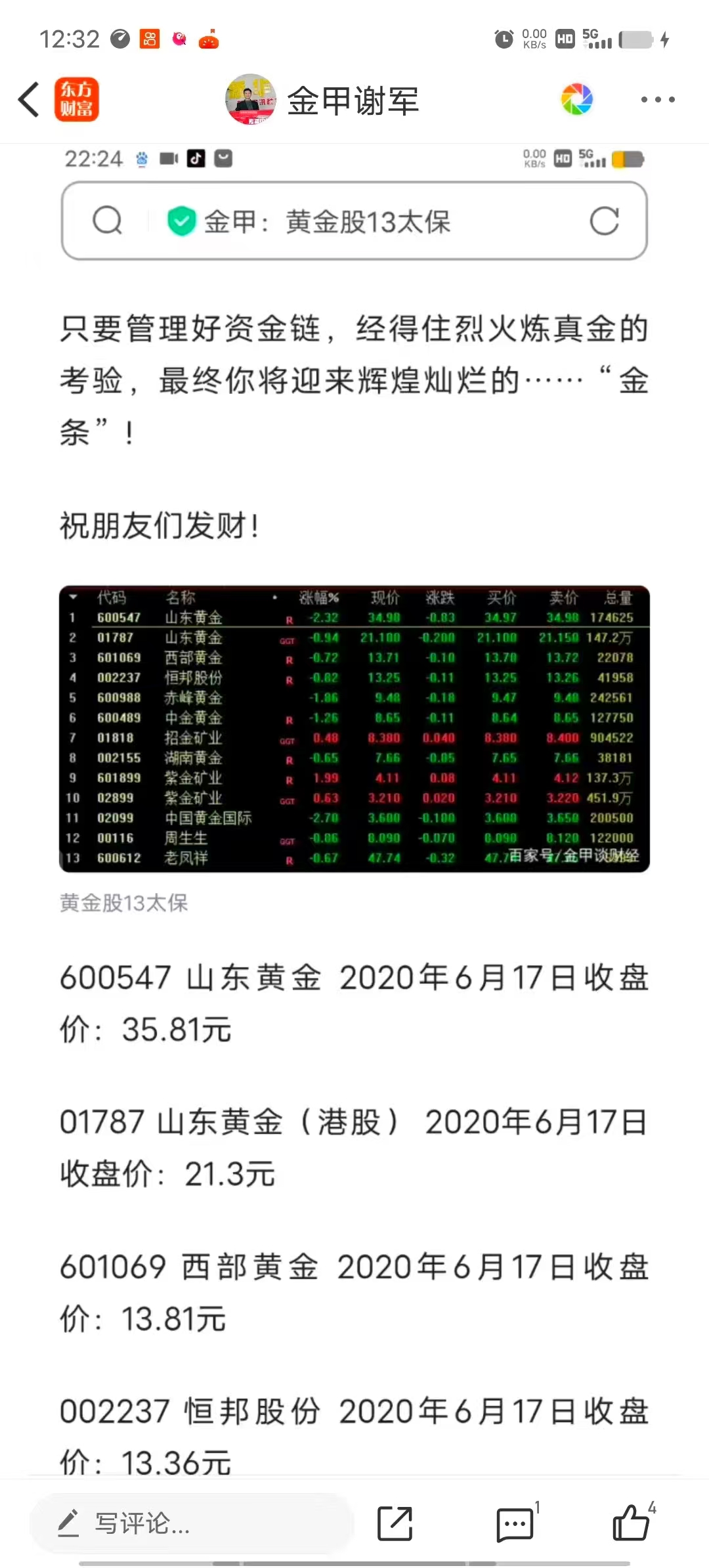Share this article
The image size is (709, 1568).
pos(395,1523)
